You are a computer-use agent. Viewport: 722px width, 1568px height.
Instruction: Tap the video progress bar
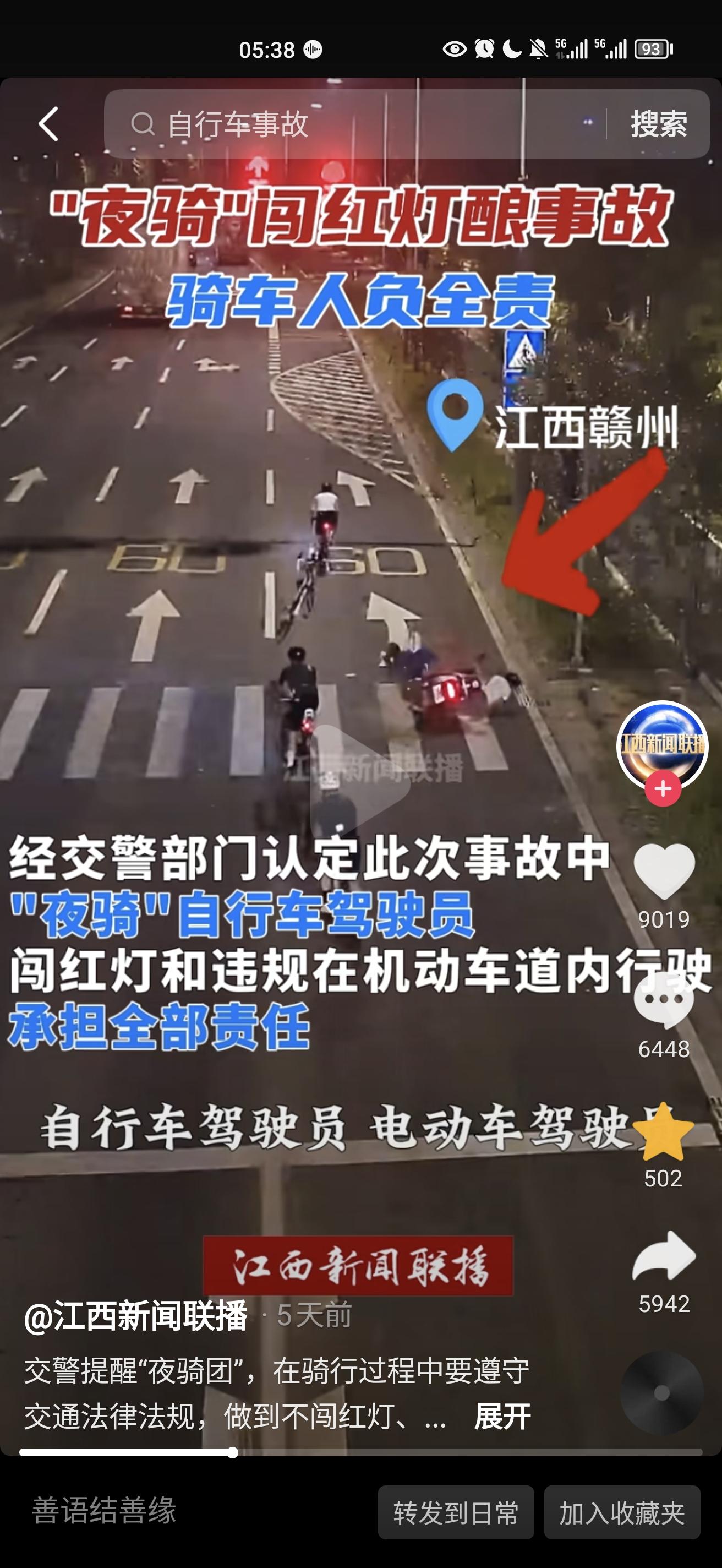(360, 1452)
